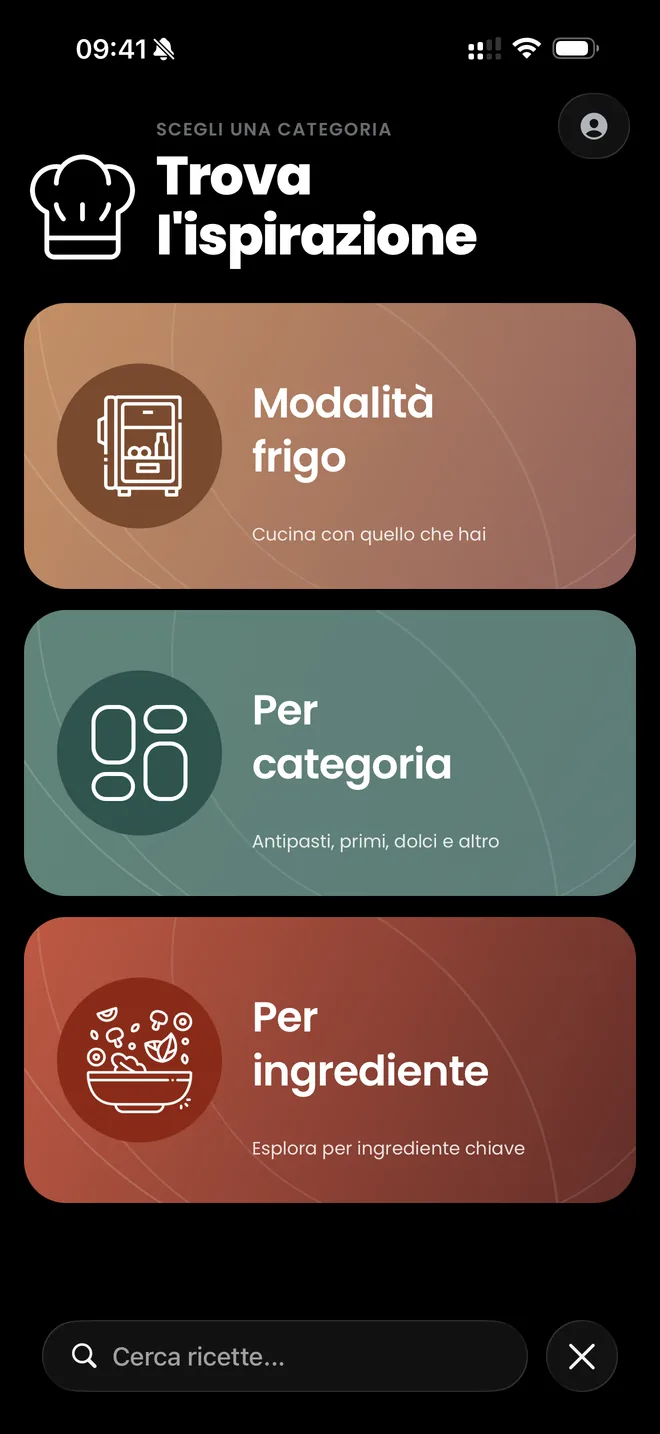Open the profile account icon
Viewport: 660px width, 1434px height.
594,126
